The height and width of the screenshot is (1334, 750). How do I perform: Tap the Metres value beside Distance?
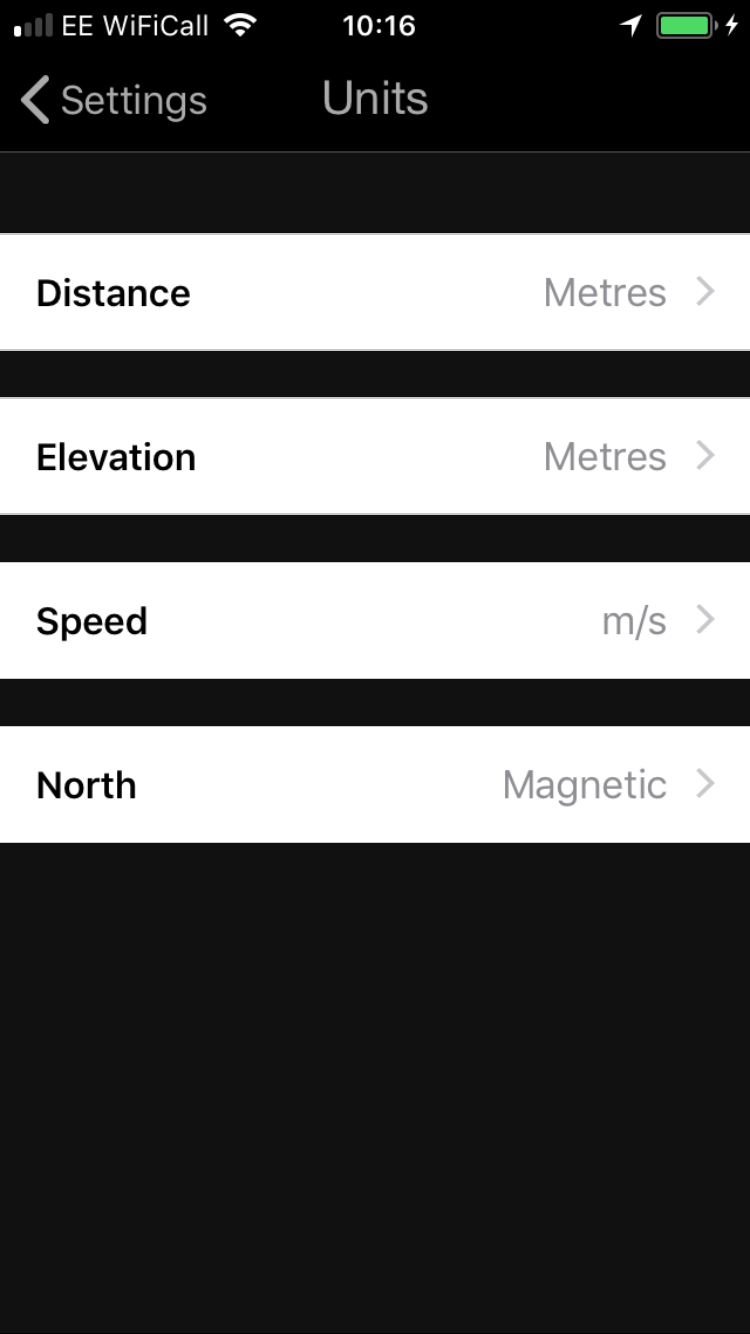coord(605,292)
